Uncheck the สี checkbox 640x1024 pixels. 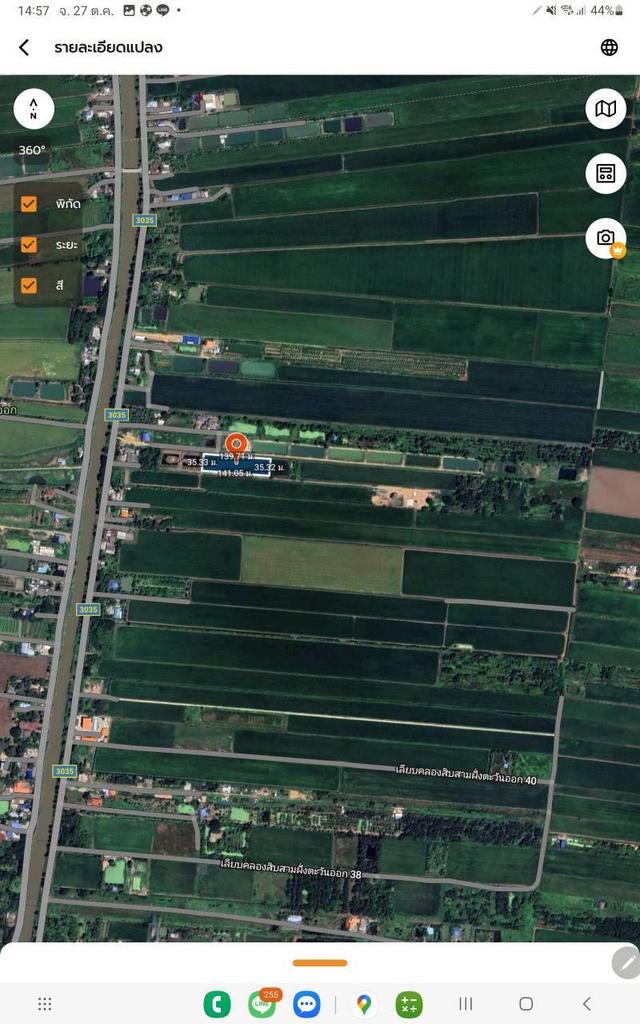coord(29,285)
